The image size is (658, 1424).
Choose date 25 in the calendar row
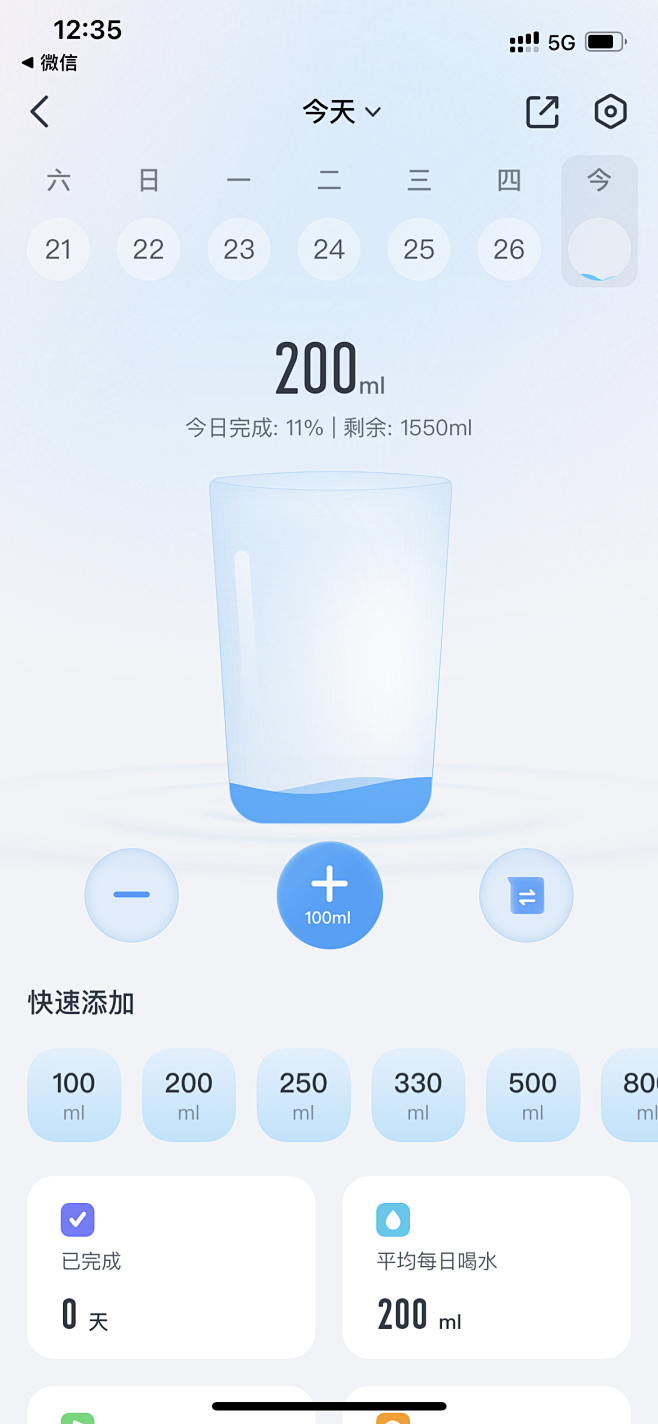419,249
